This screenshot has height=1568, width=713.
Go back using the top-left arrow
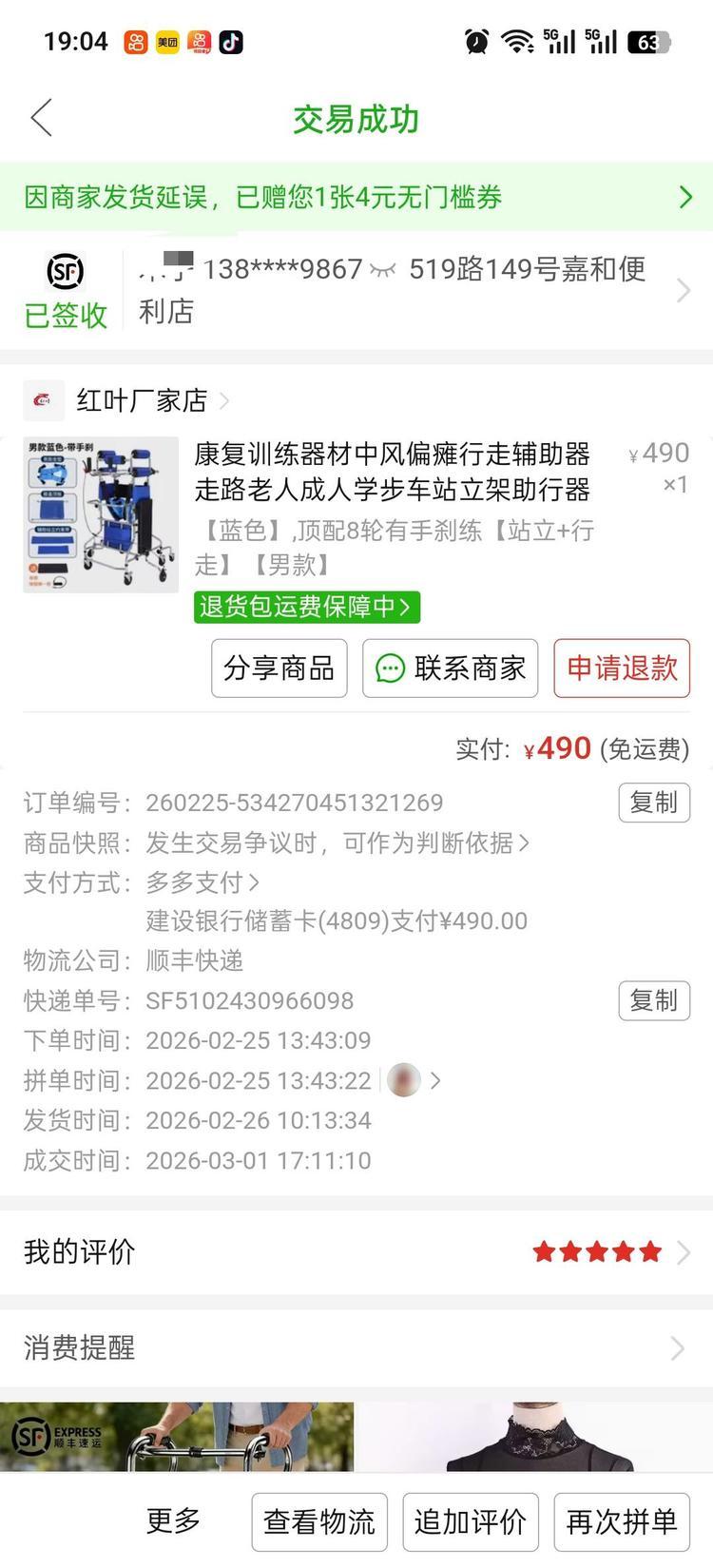point(41,119)
